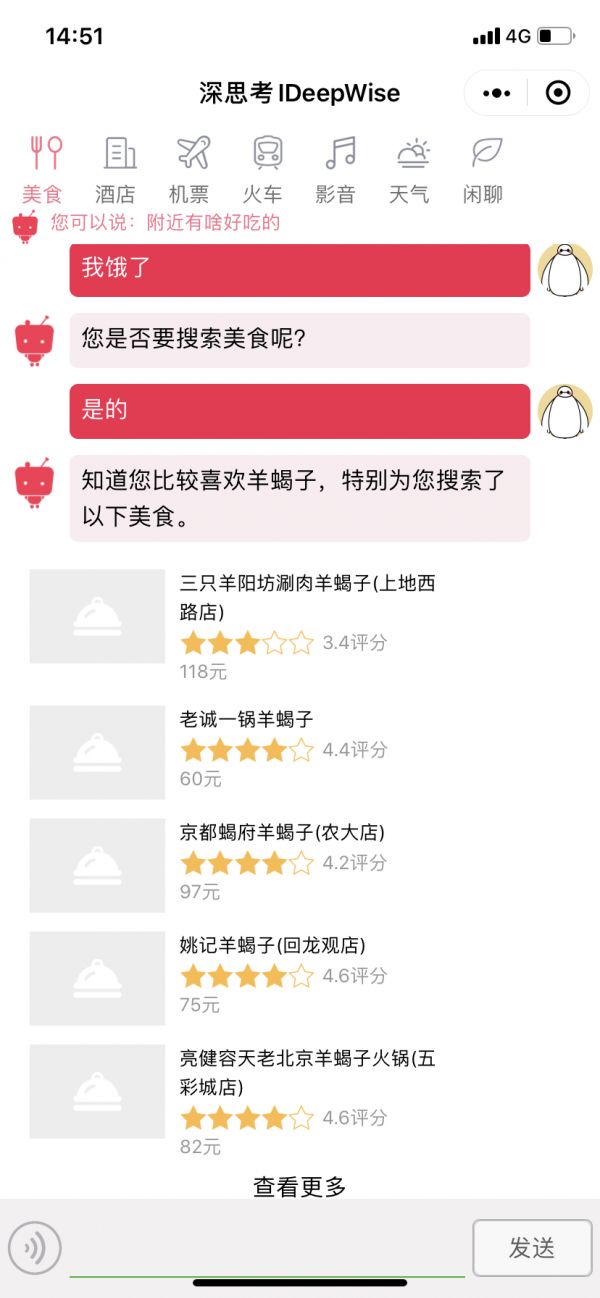Activate the voice input icon
Image resolution: width=600 pixels, height=1298 pixels.
pyautogui.click(x=35, y=1247)
